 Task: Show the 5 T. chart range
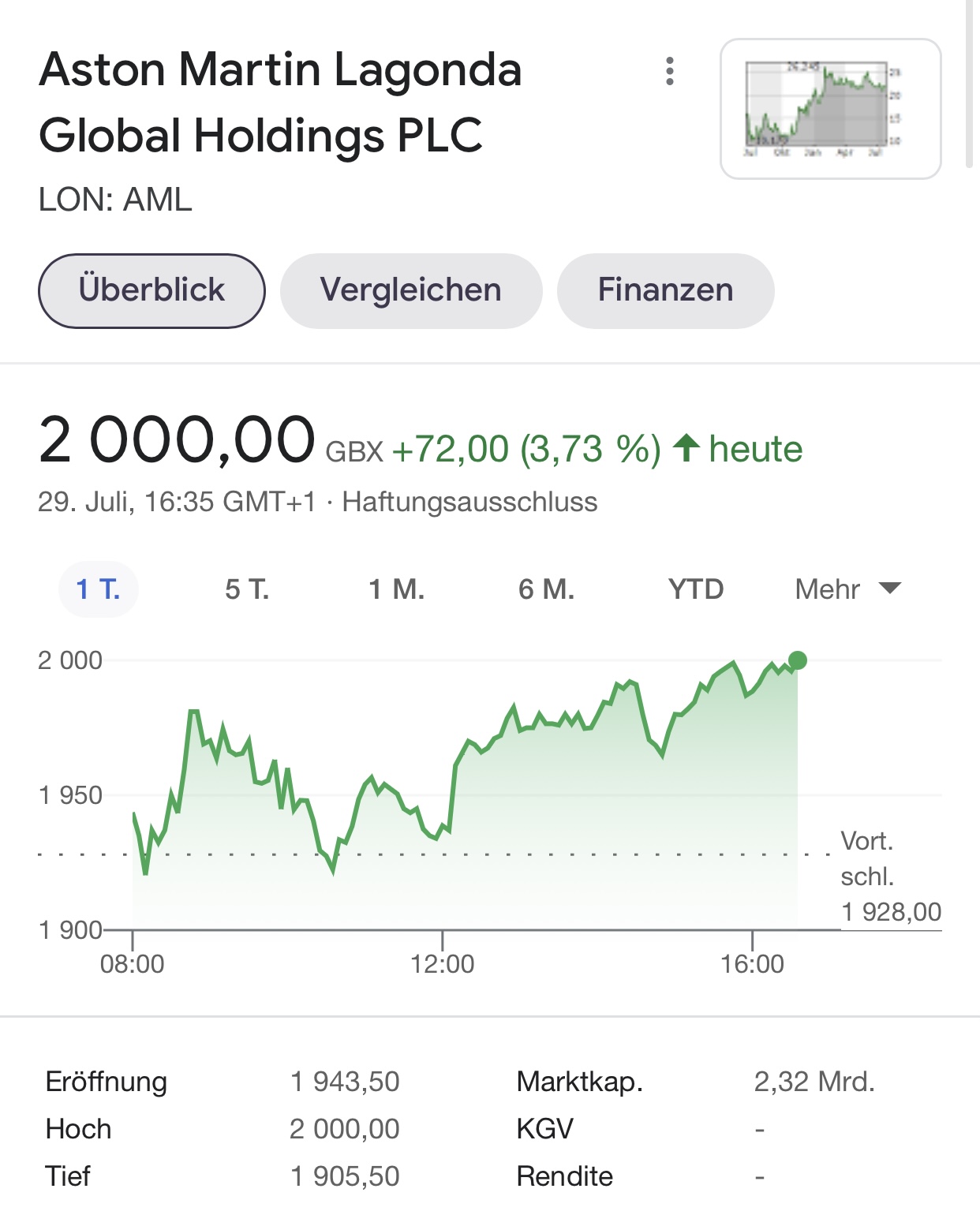(247, 589)
